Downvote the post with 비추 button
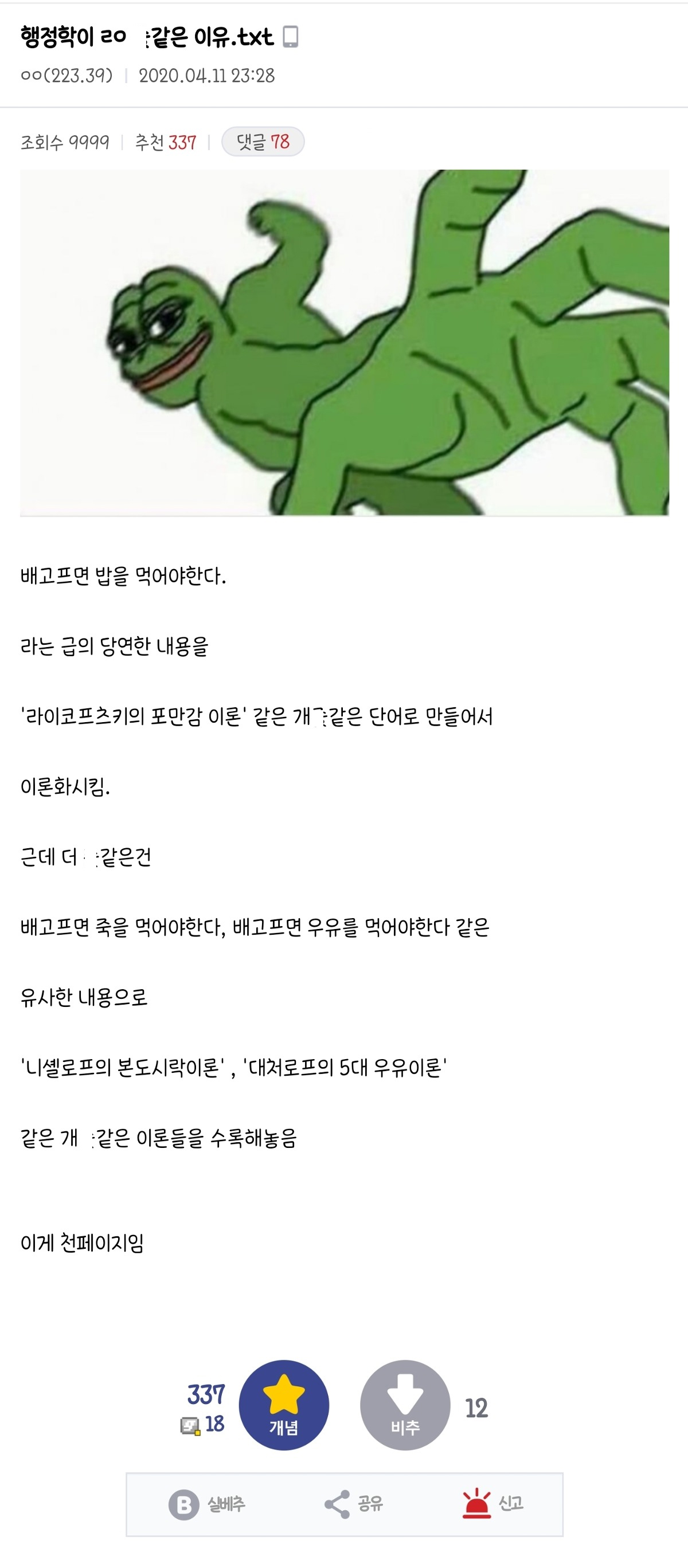This screenshot has width=688, height=1568. click(x=405, y=1405)
